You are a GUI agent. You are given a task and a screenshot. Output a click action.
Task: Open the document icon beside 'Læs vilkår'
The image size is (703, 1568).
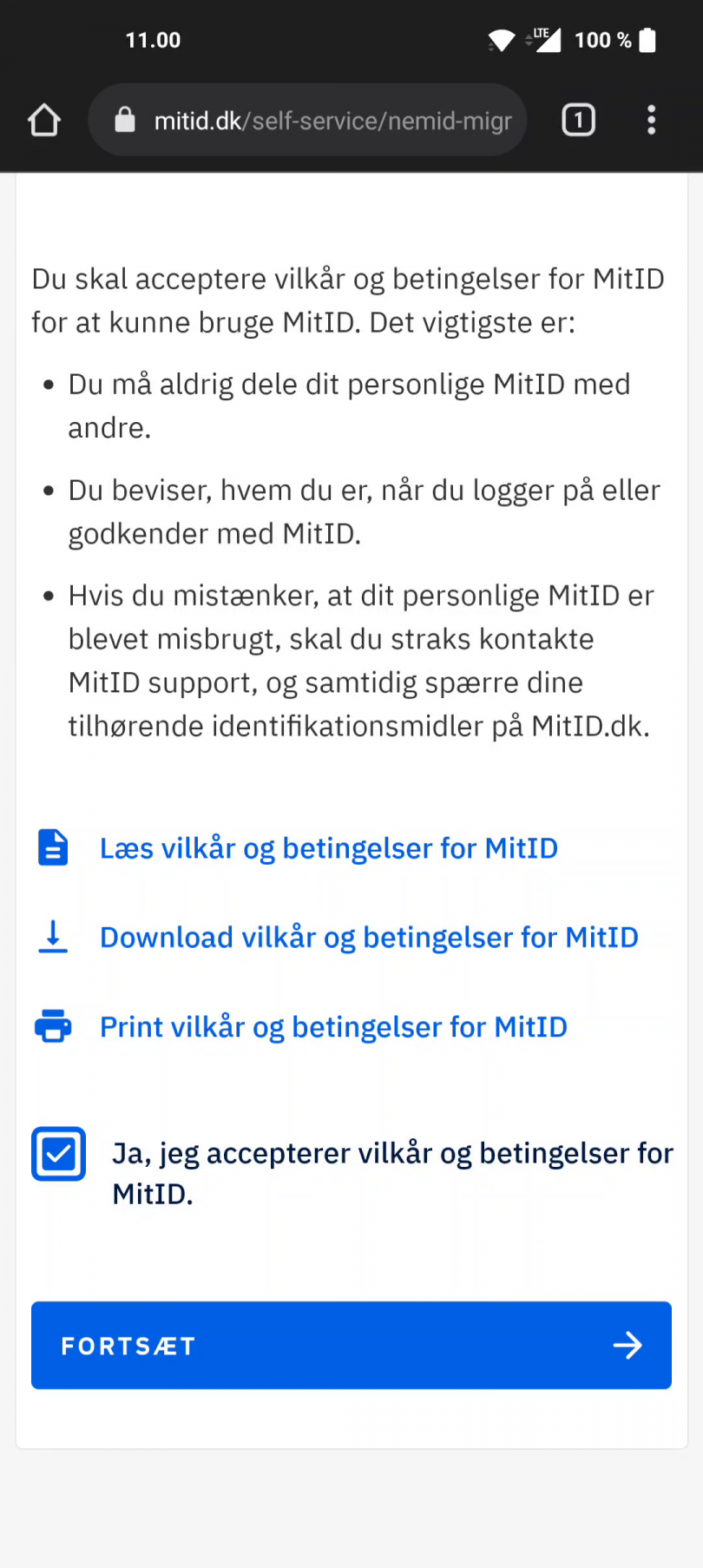pyautogui.click(x=53, y=847)
